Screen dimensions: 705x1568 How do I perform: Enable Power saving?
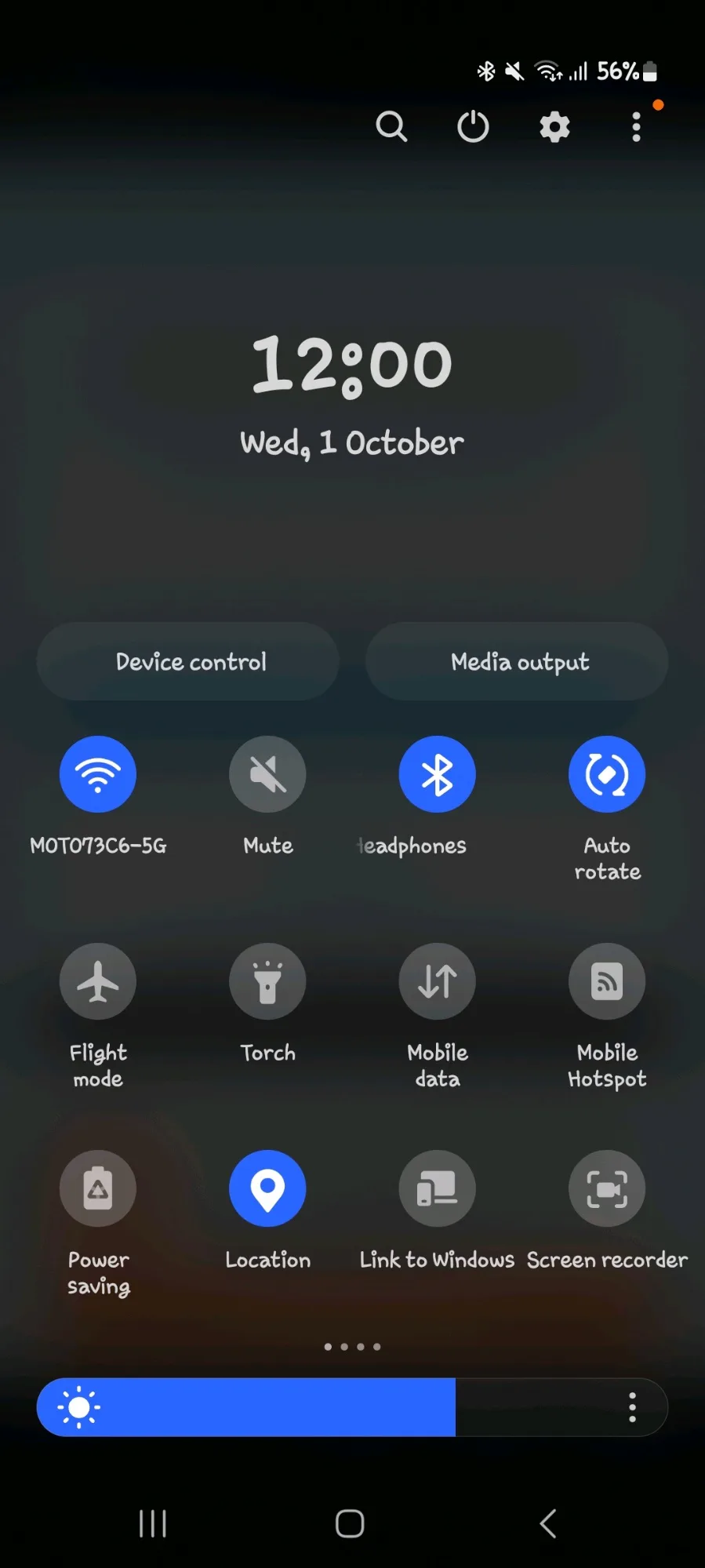[x=98, y=1188]
